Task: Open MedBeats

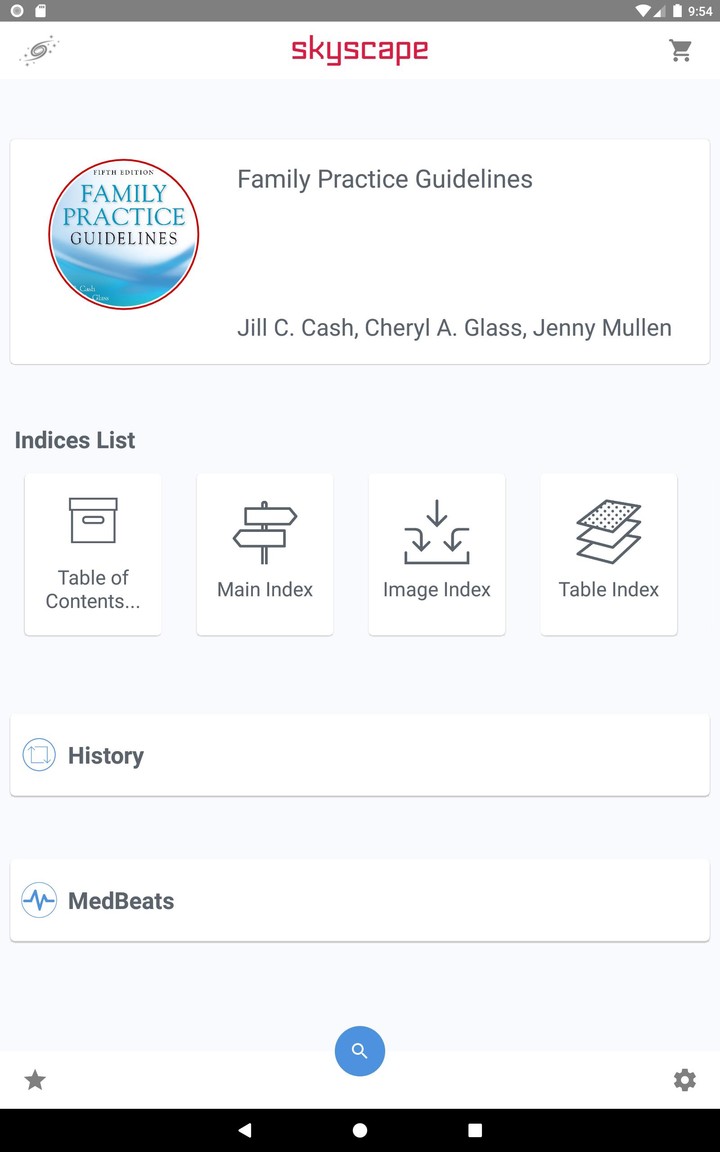Action: 360,900
